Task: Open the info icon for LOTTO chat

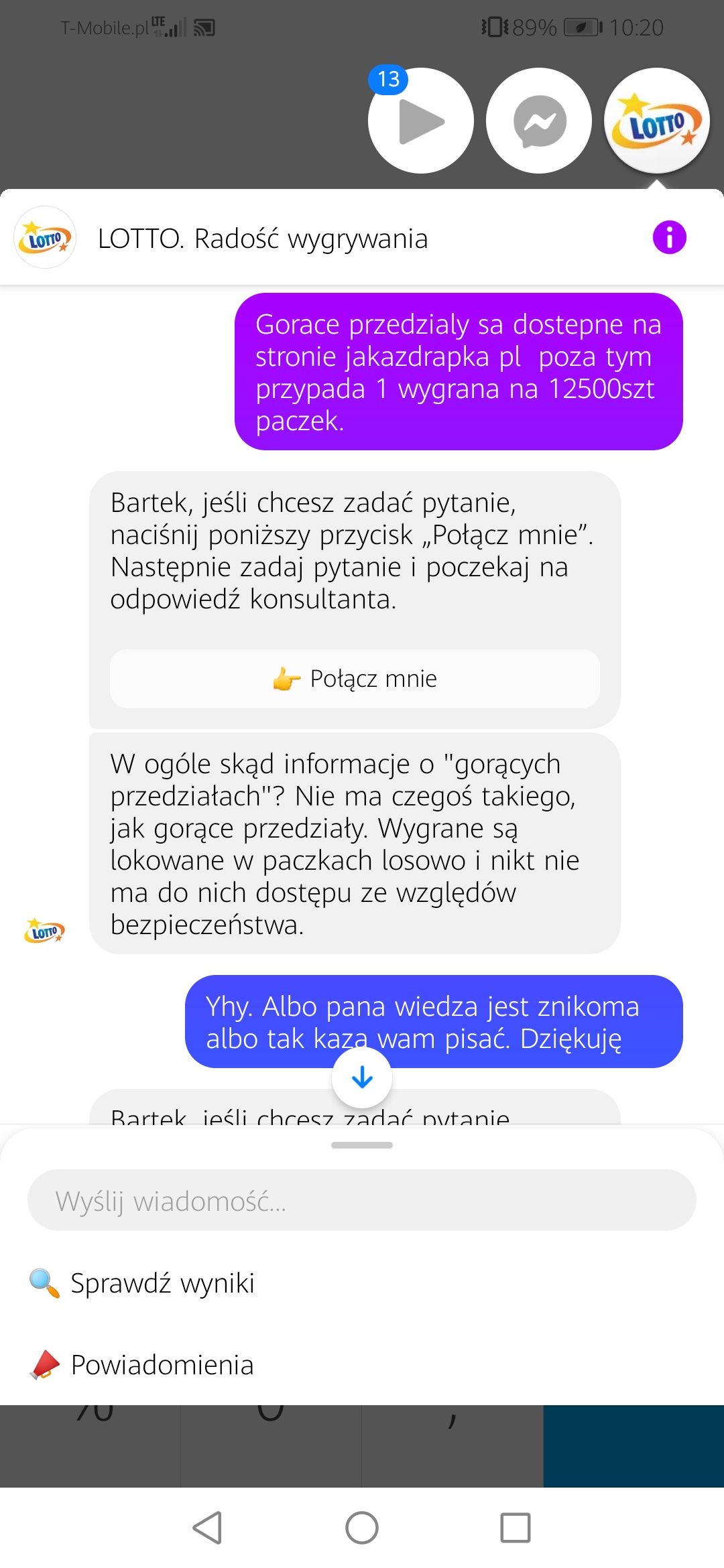Action: click(669, 237)
